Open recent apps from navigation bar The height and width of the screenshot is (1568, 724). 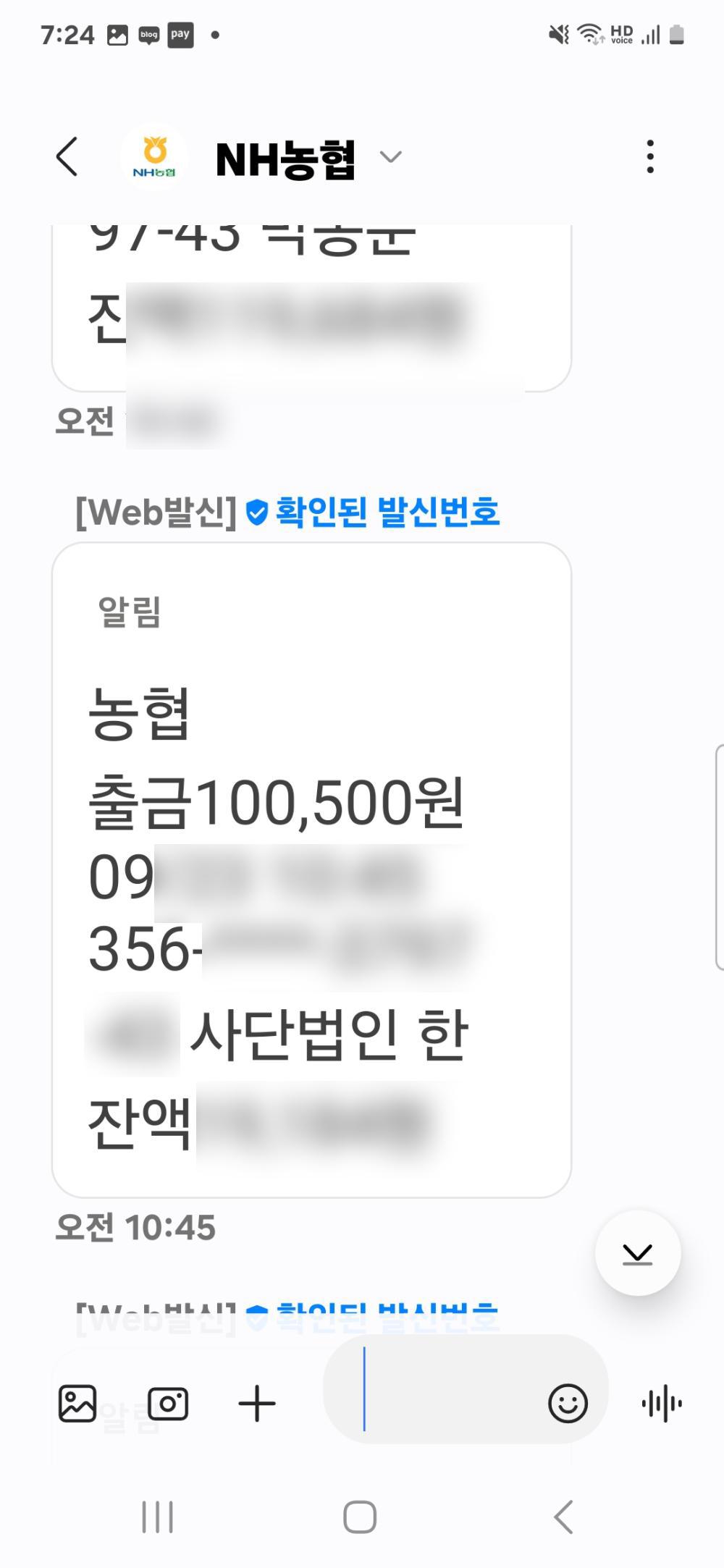click(x=157, y=1517)
